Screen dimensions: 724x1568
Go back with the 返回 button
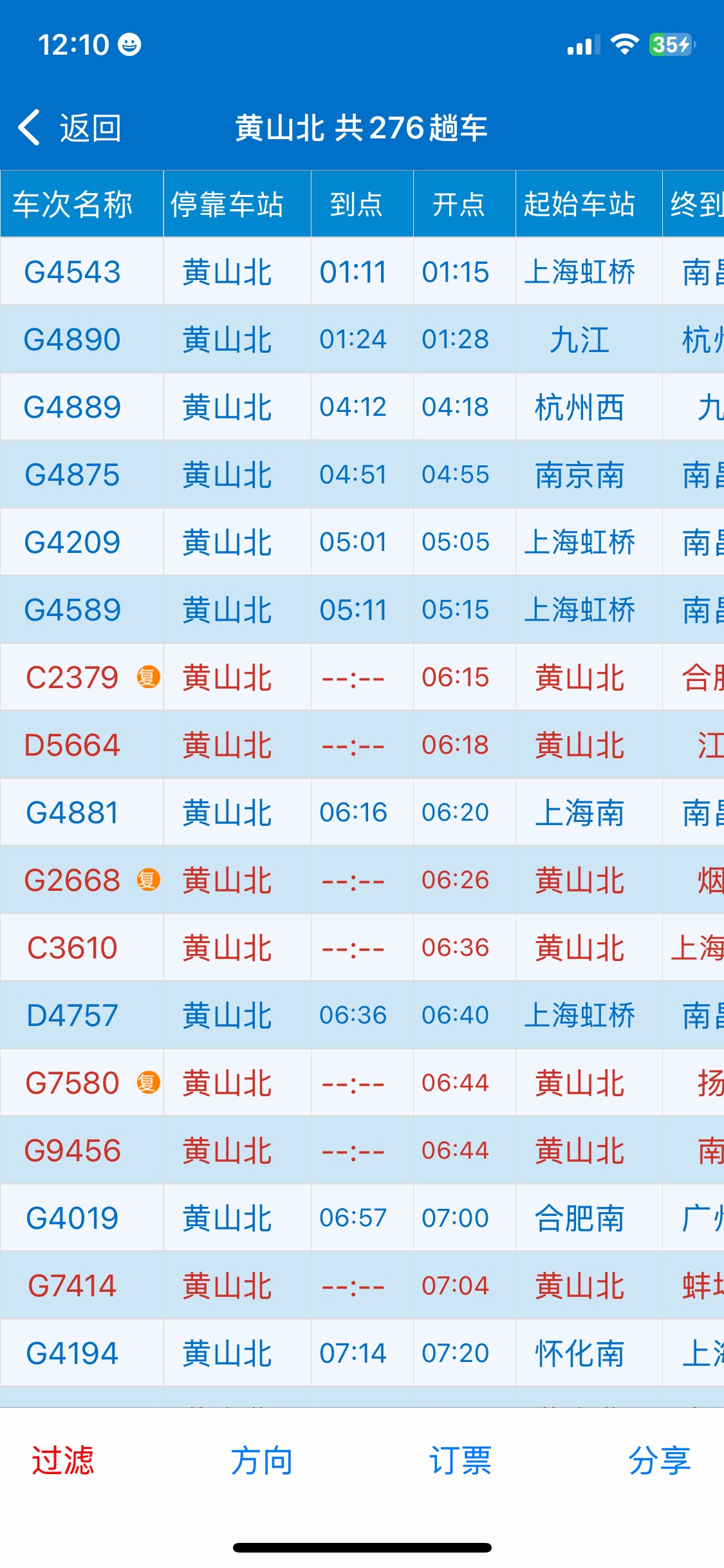pos(70,127)
